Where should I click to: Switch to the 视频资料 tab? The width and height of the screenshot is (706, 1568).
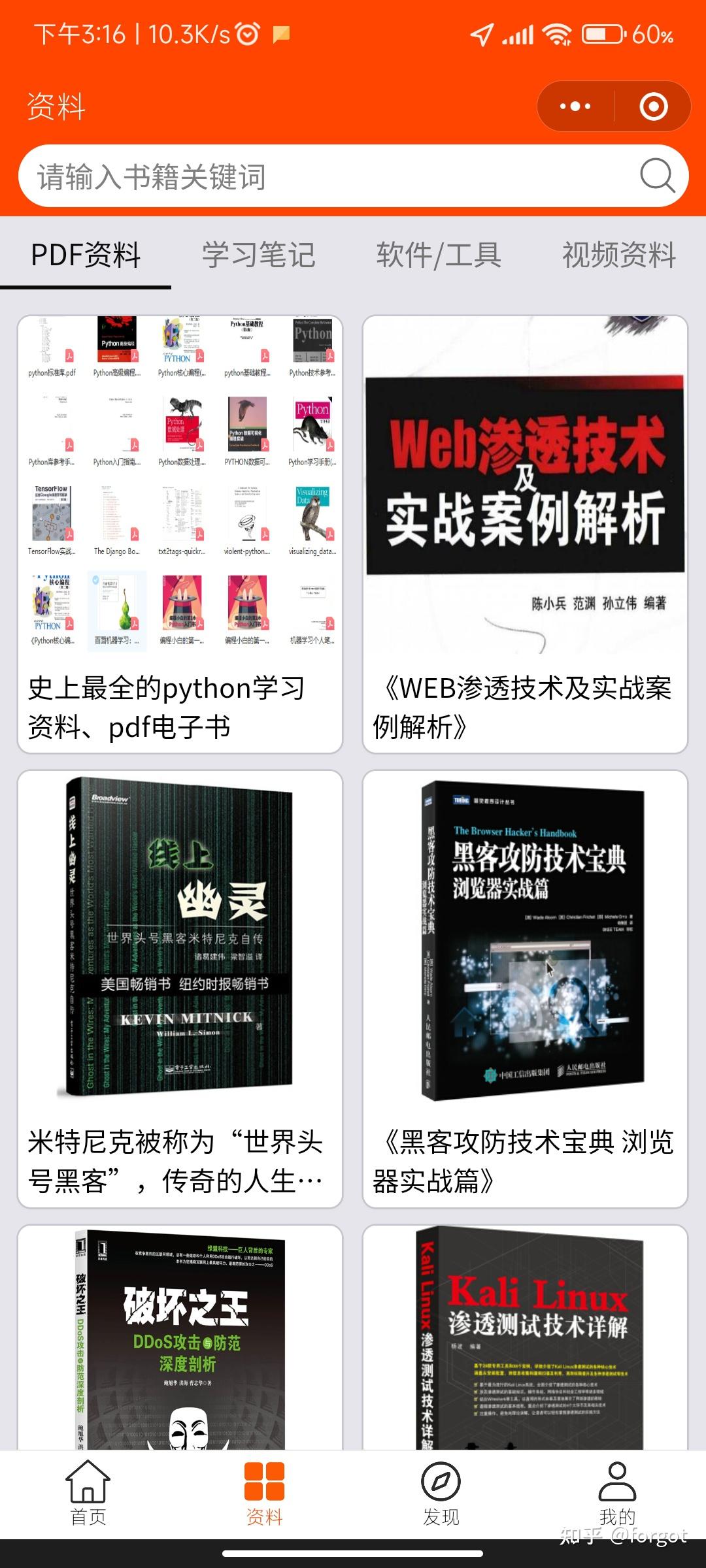point(618,255)
